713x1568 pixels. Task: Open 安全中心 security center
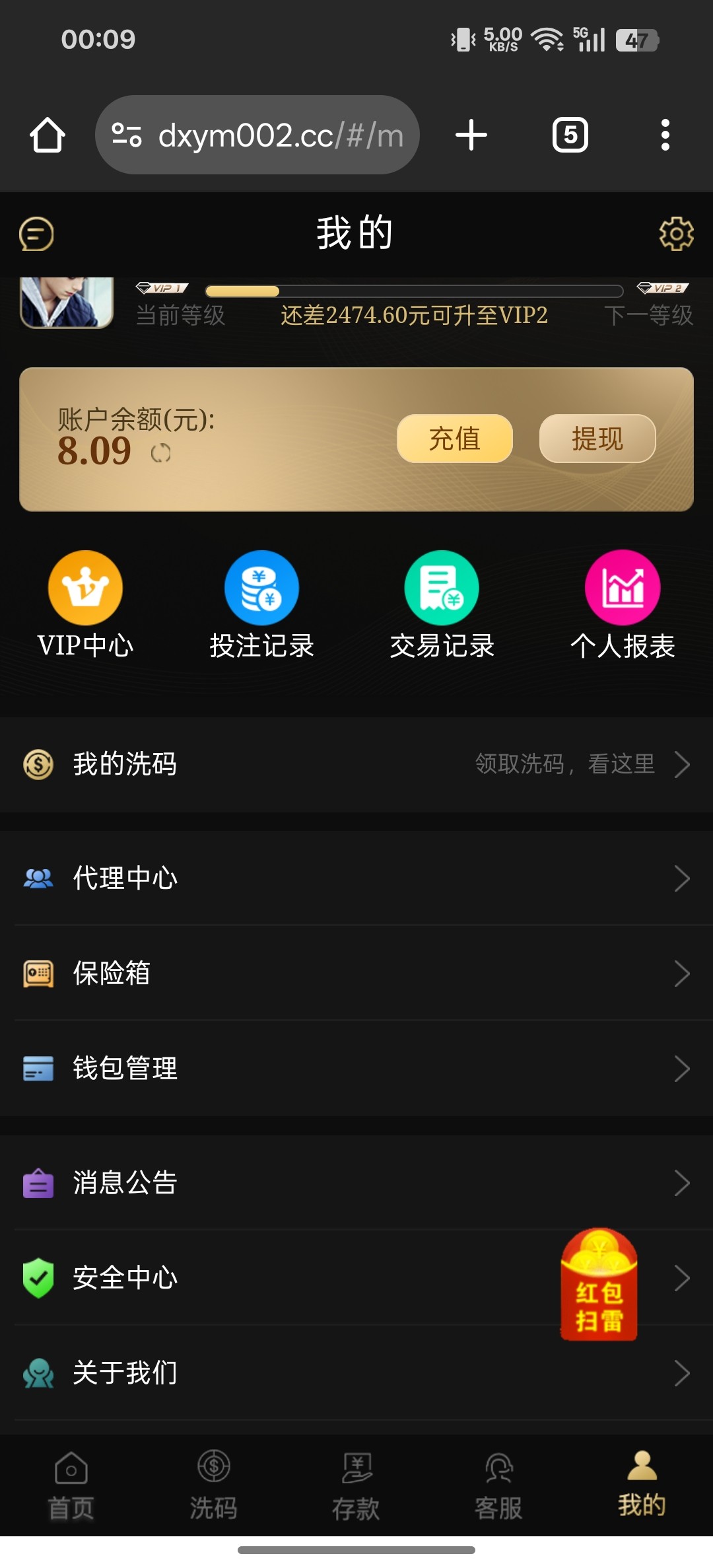(264, 1277)
